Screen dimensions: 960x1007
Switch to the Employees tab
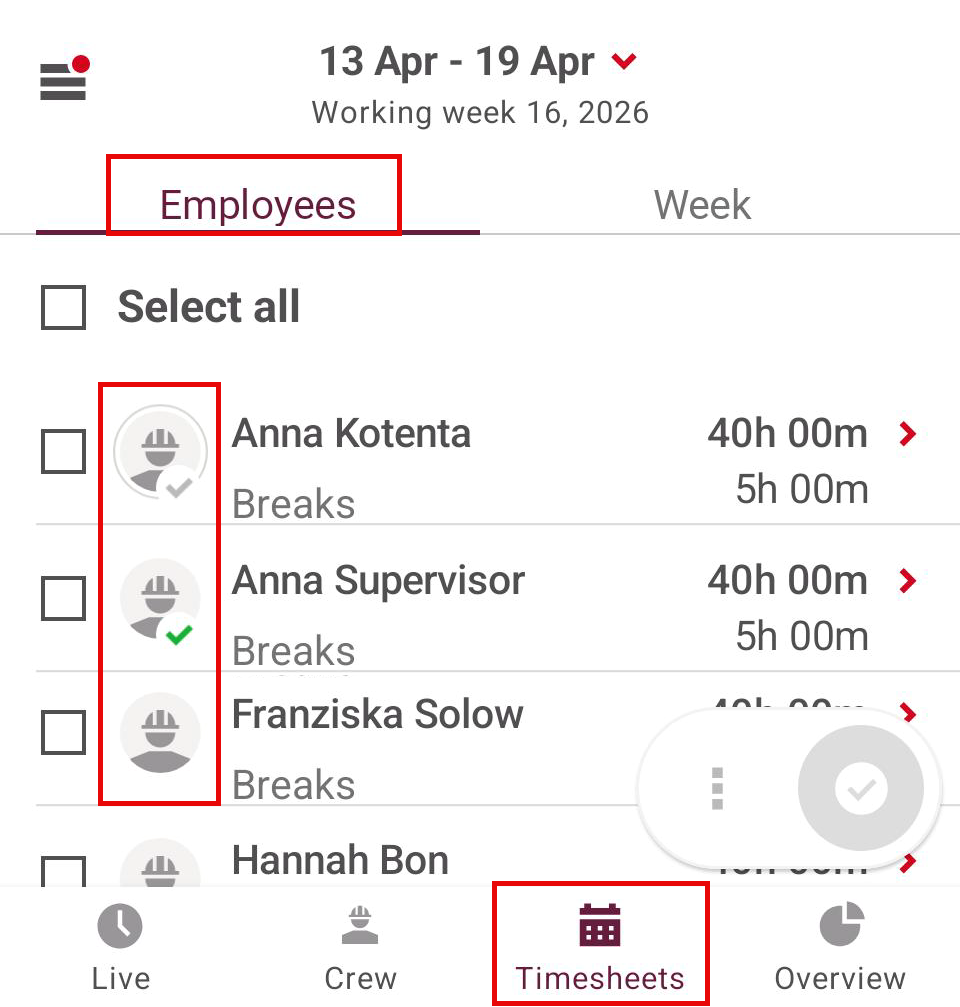tap(257, 204)
